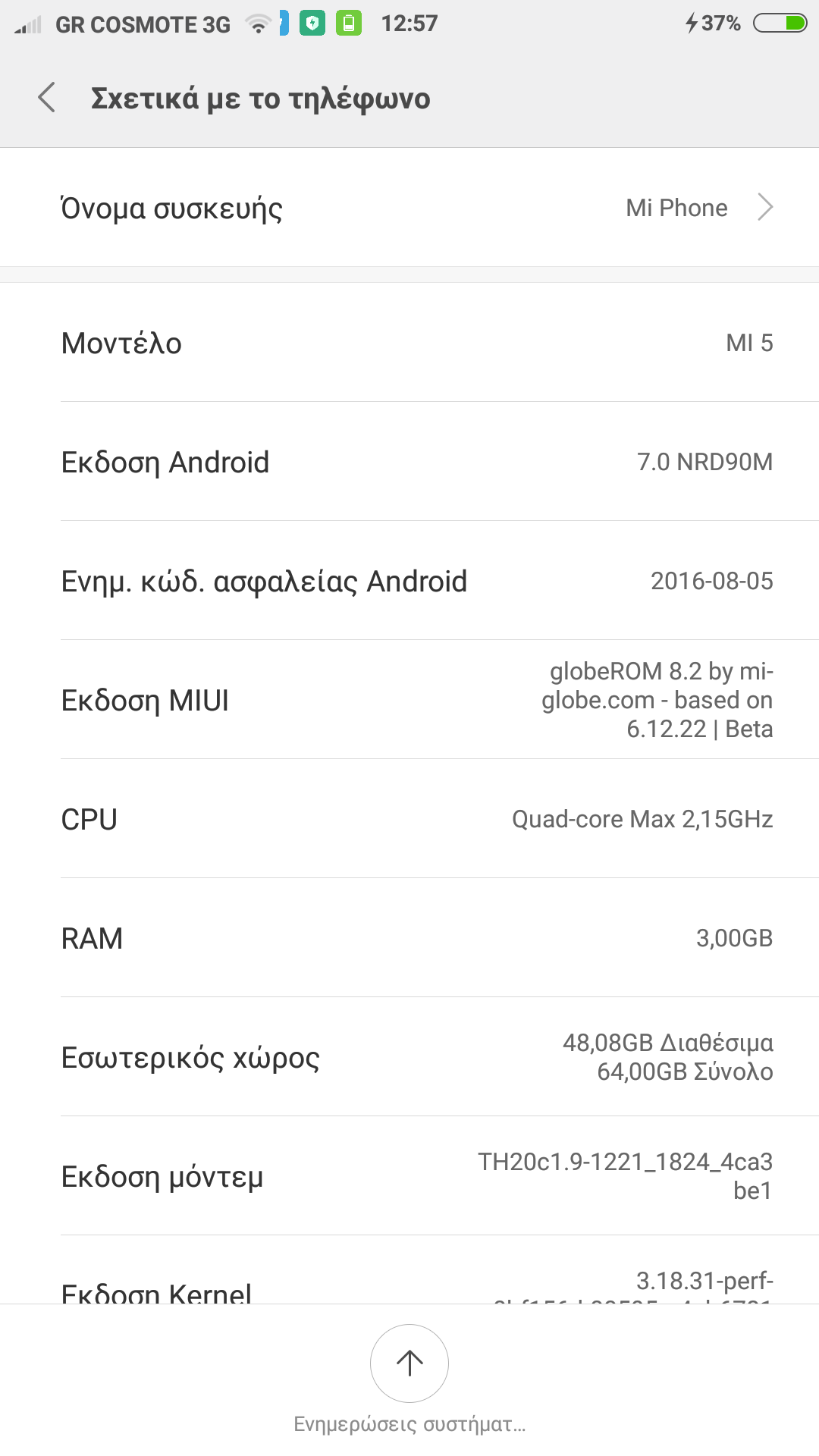Open the Εσωτερικός χώρος row
The width and height of the screenshot is (819, 1456).
point(409,1057)
